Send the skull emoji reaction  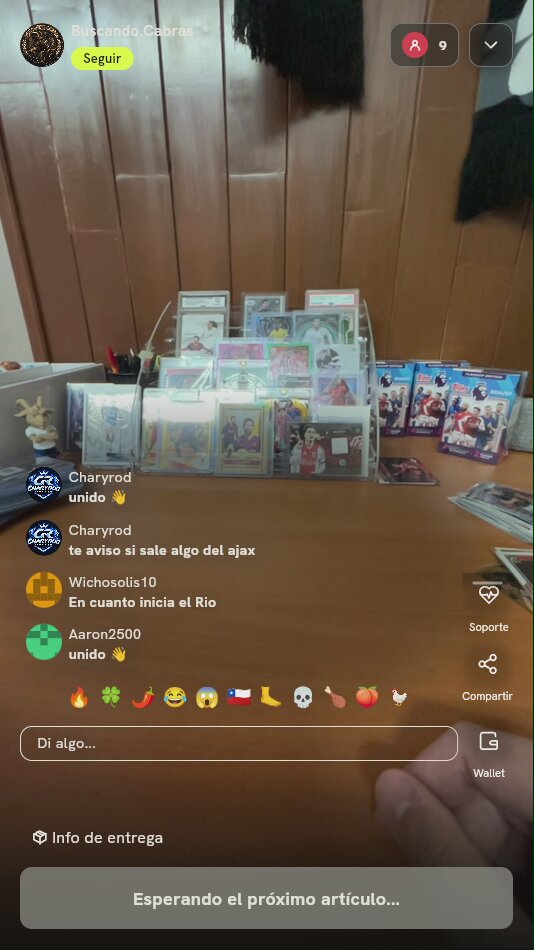[x=302, y=697]
